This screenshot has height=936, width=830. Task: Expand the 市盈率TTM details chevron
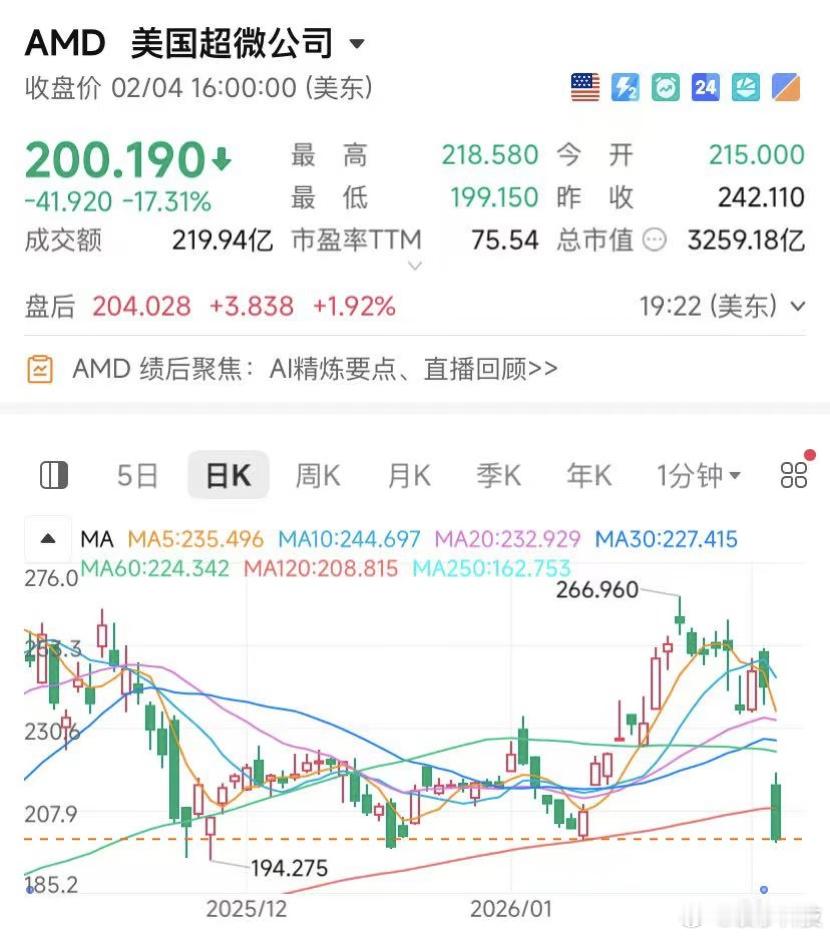[x=415, y=265]
